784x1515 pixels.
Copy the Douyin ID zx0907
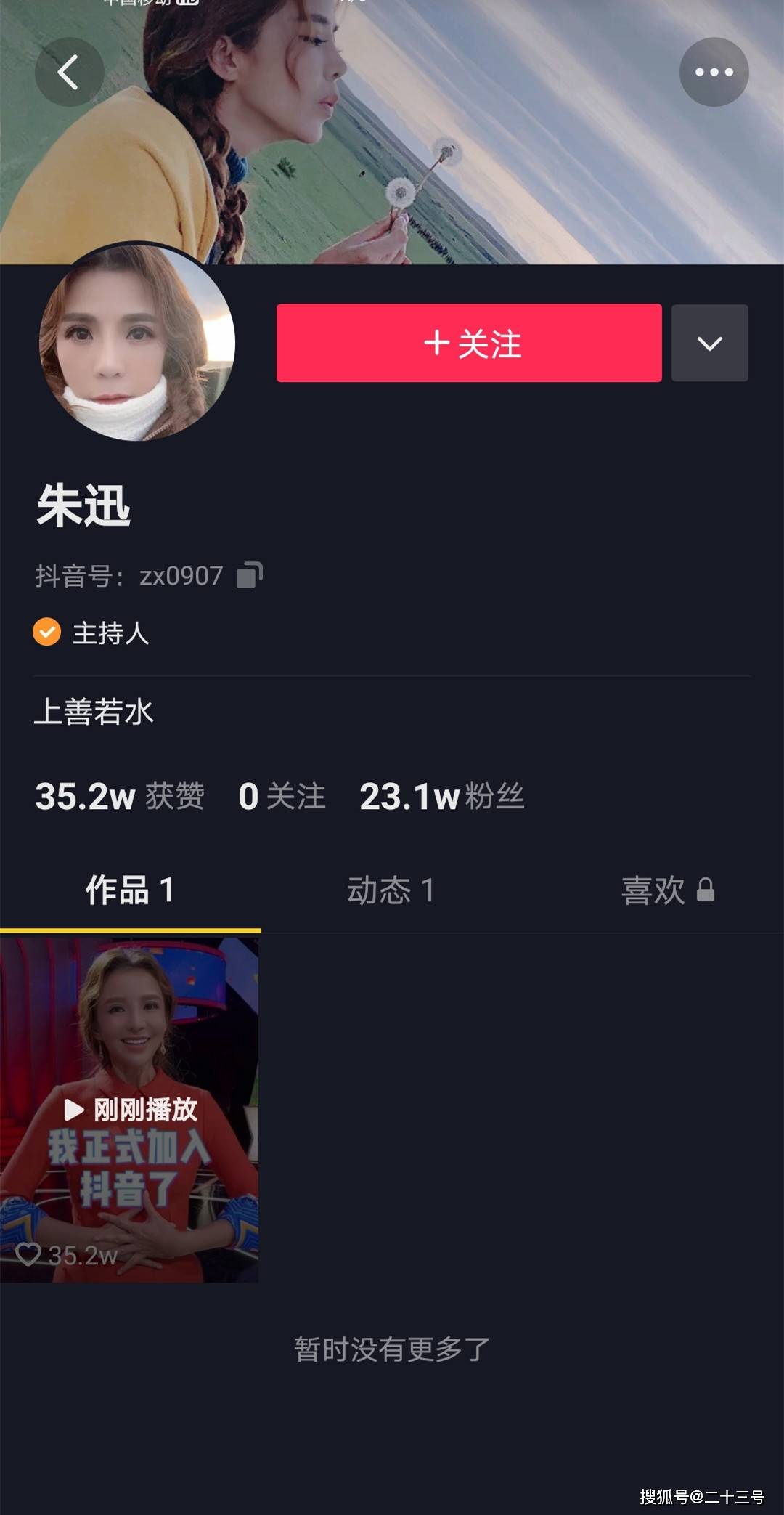(x=249, y=575)
